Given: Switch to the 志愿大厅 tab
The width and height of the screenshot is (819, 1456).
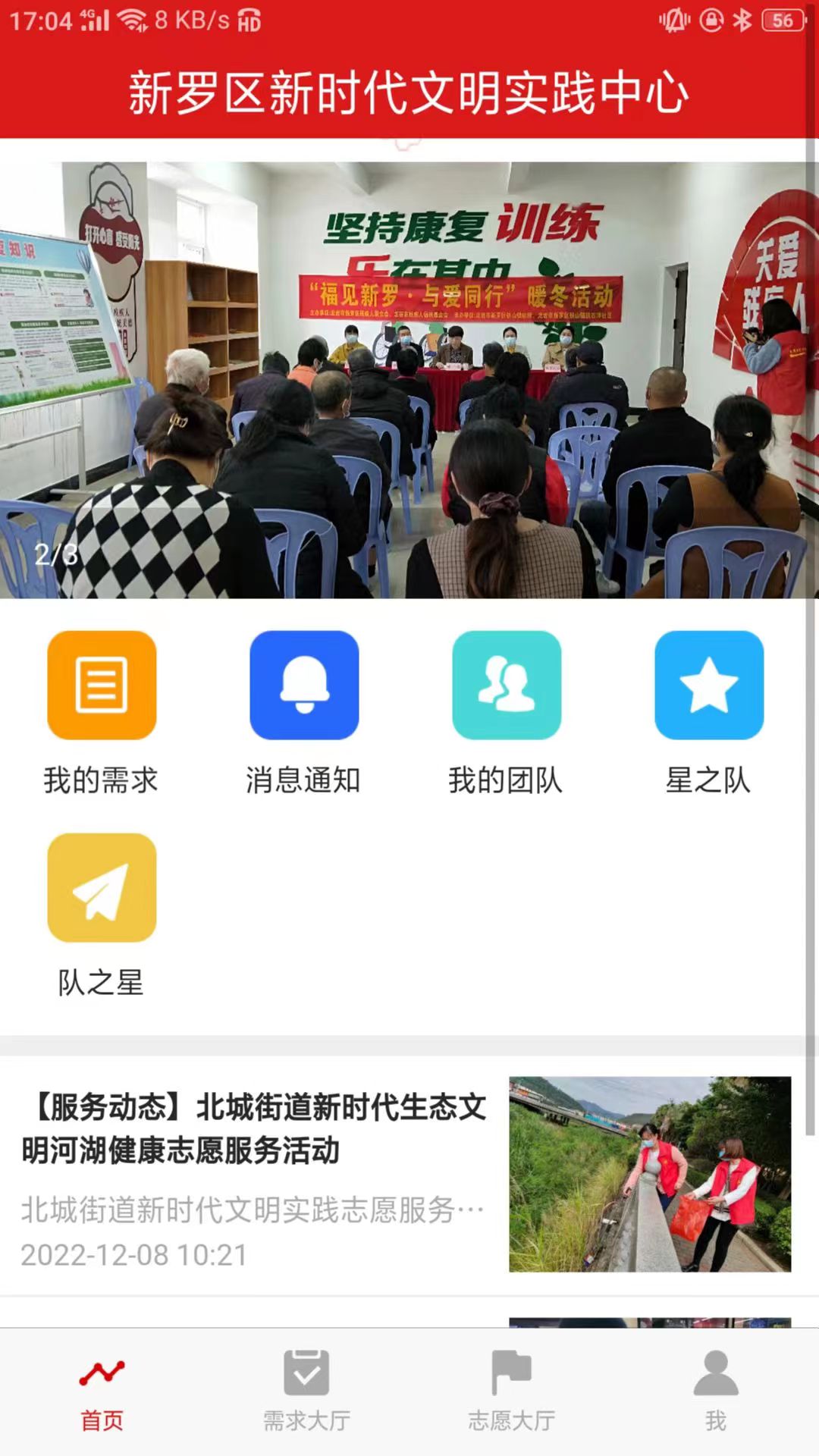Looking at the screenshot, I should click(x=510, y=1399).
